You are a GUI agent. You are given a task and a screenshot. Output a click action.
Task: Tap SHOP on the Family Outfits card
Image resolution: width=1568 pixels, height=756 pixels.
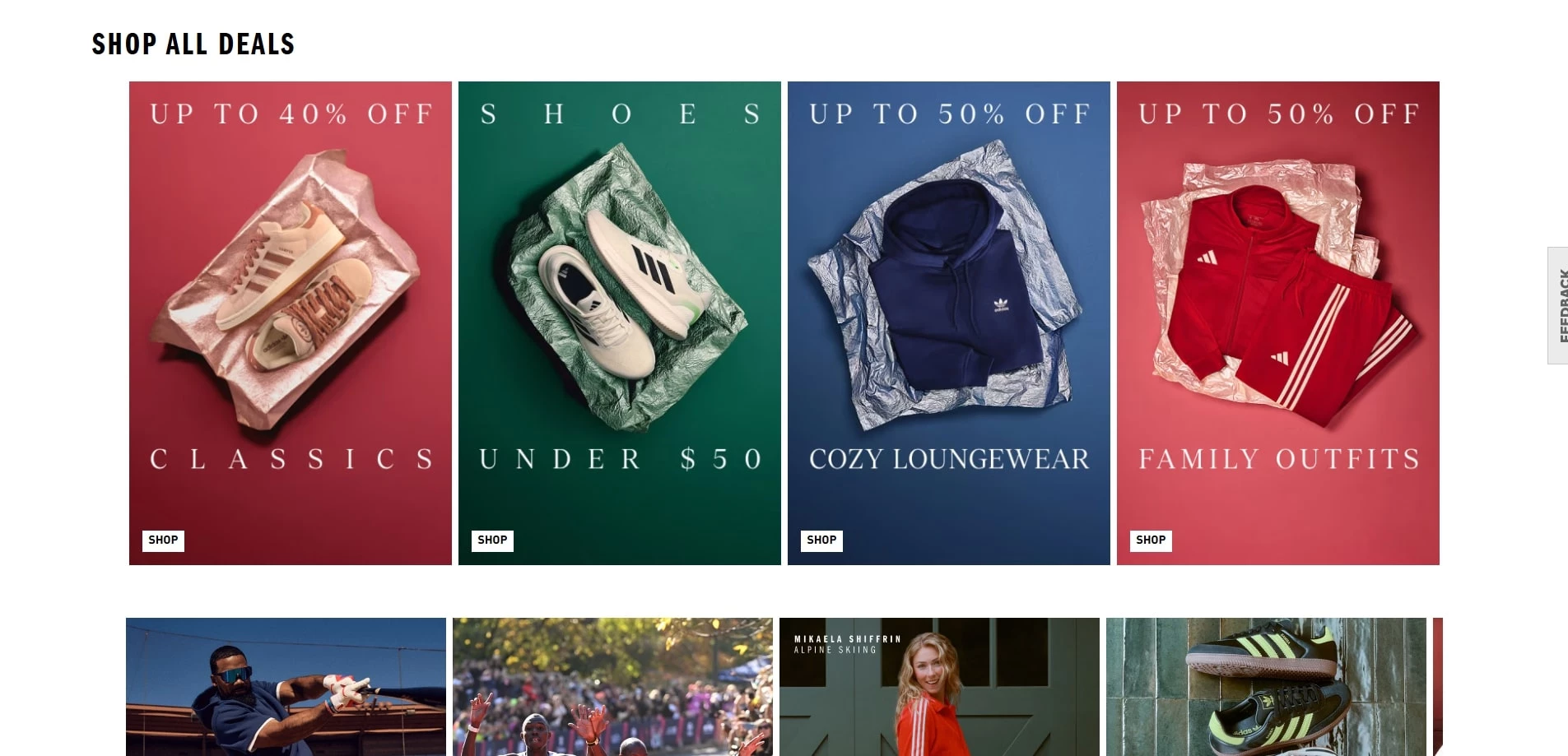[1151, 540]
